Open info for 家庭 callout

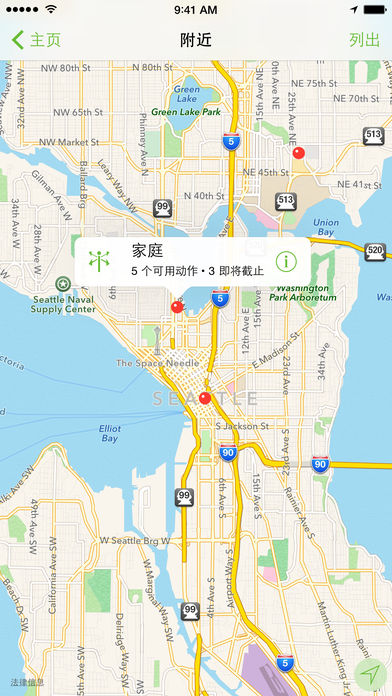pyautogui.click(x=286, y=262)
